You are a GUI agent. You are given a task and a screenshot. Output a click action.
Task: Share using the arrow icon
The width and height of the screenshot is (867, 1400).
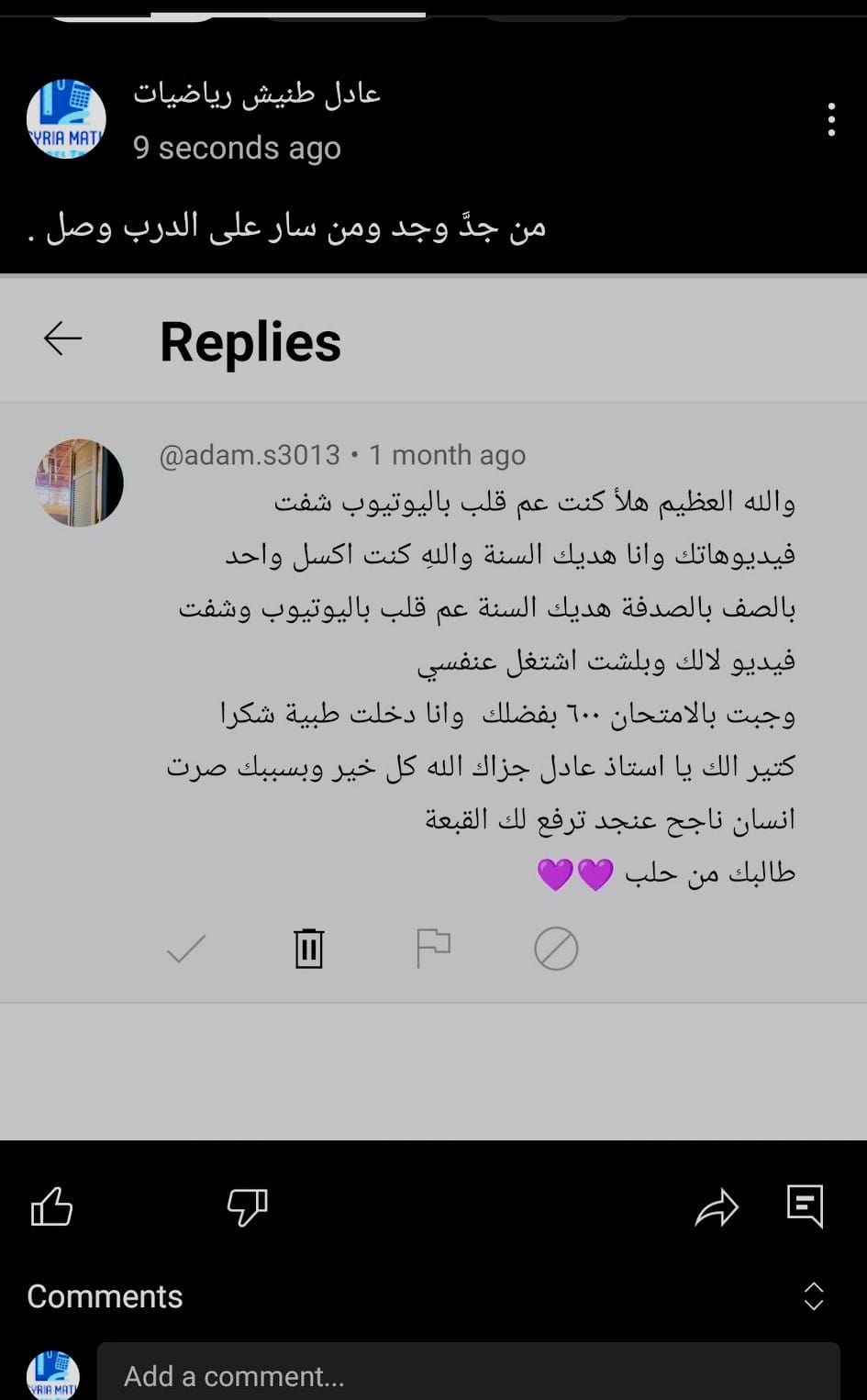(x=717, y=1207)
